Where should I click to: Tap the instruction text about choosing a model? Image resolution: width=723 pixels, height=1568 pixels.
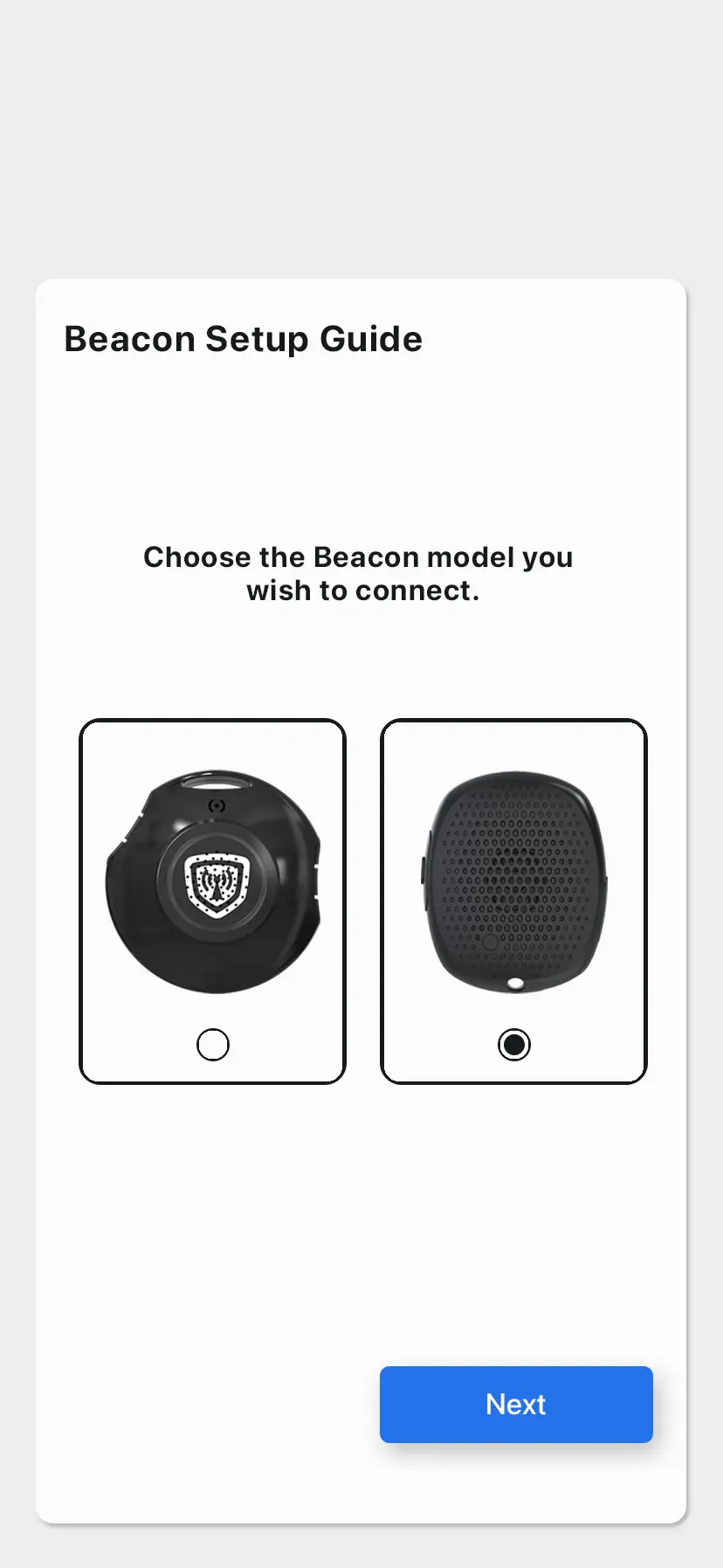359,573
